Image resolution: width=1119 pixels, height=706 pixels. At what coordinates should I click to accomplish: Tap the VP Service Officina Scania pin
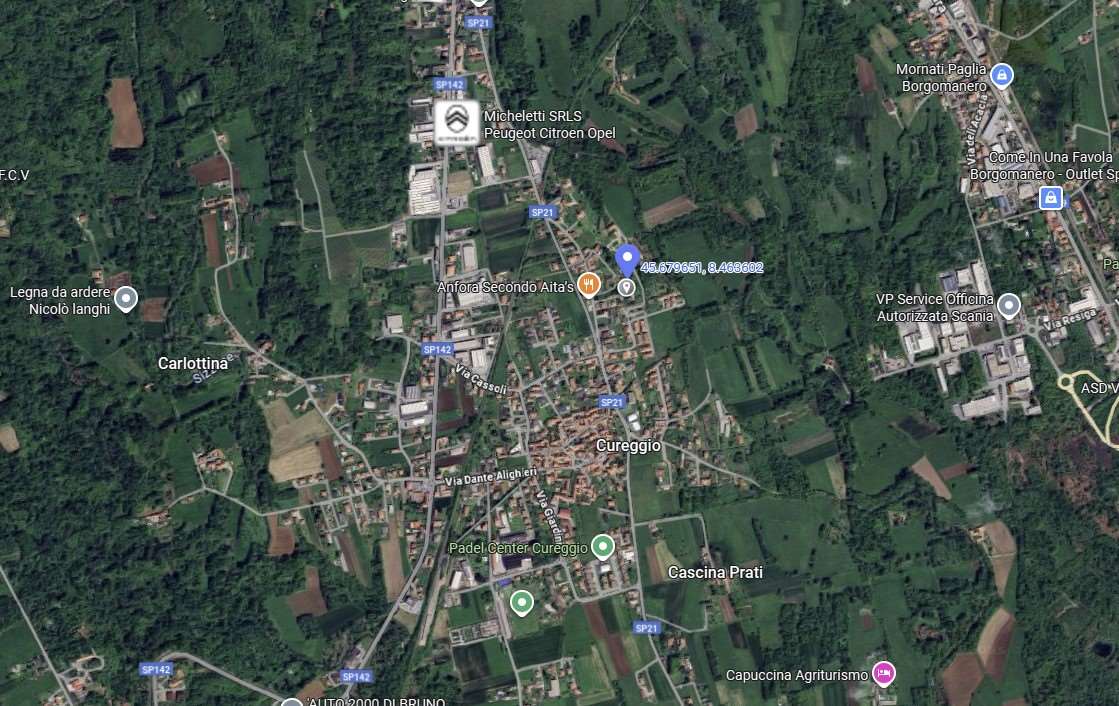click(x=1009, y=306)
